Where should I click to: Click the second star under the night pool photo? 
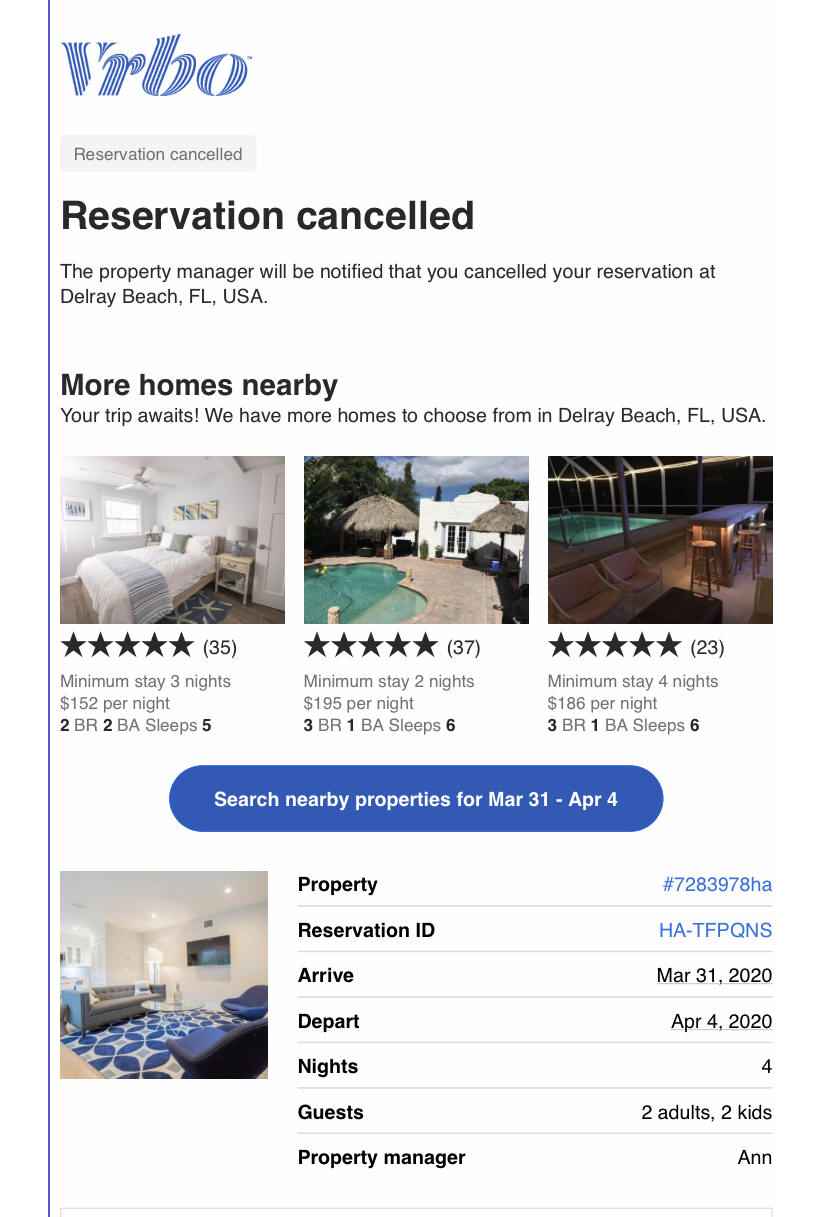click(x=589, y=647)
